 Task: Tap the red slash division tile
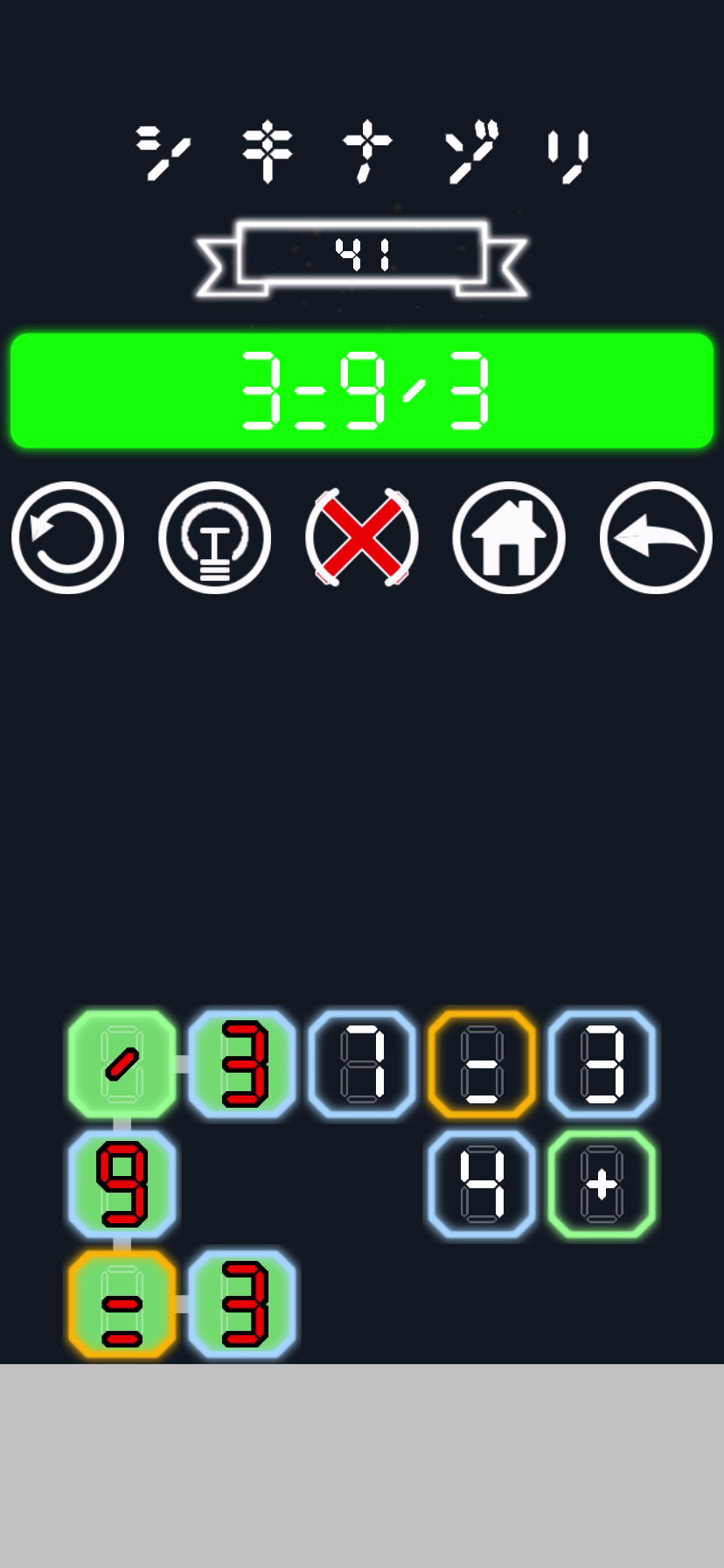(x=122, y=1064)
